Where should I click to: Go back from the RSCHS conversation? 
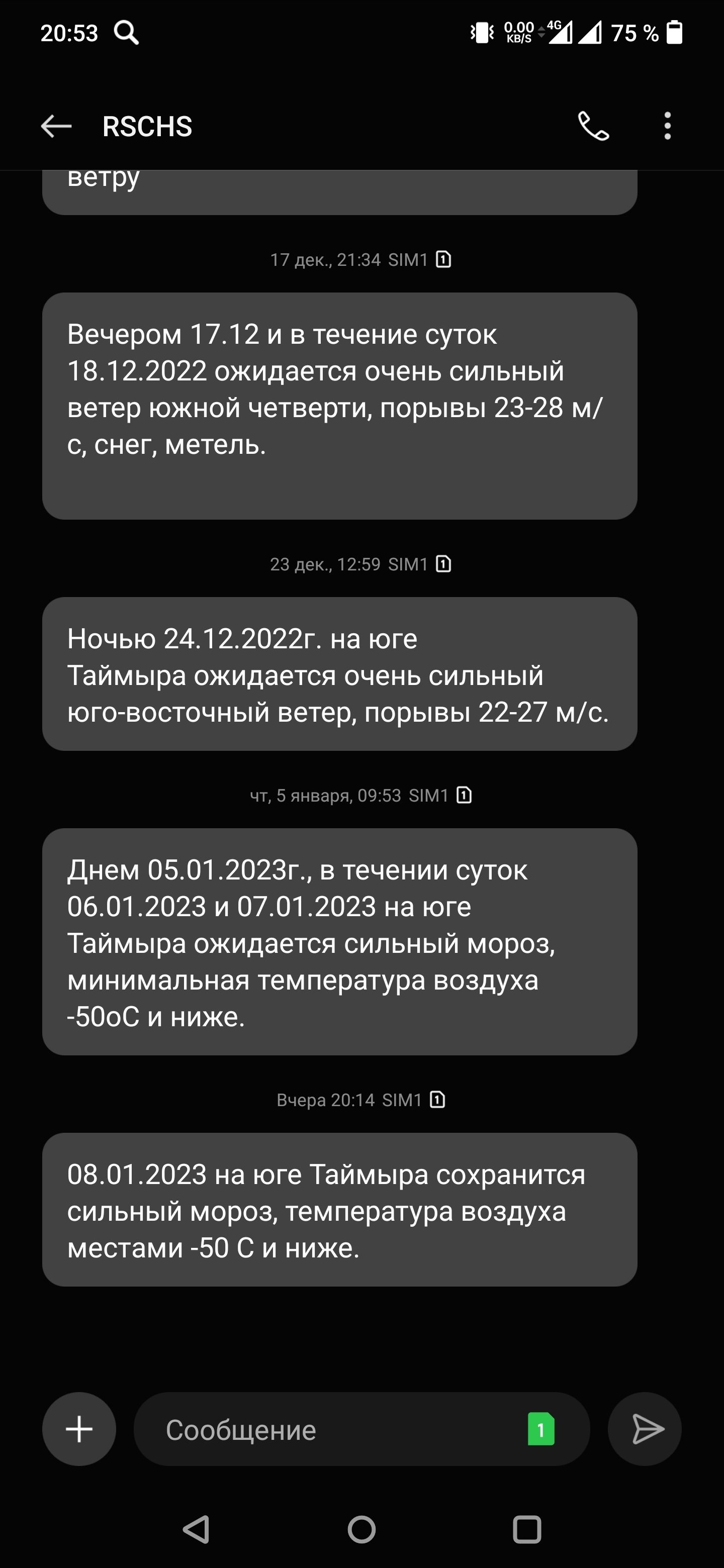tap(56, 127)
